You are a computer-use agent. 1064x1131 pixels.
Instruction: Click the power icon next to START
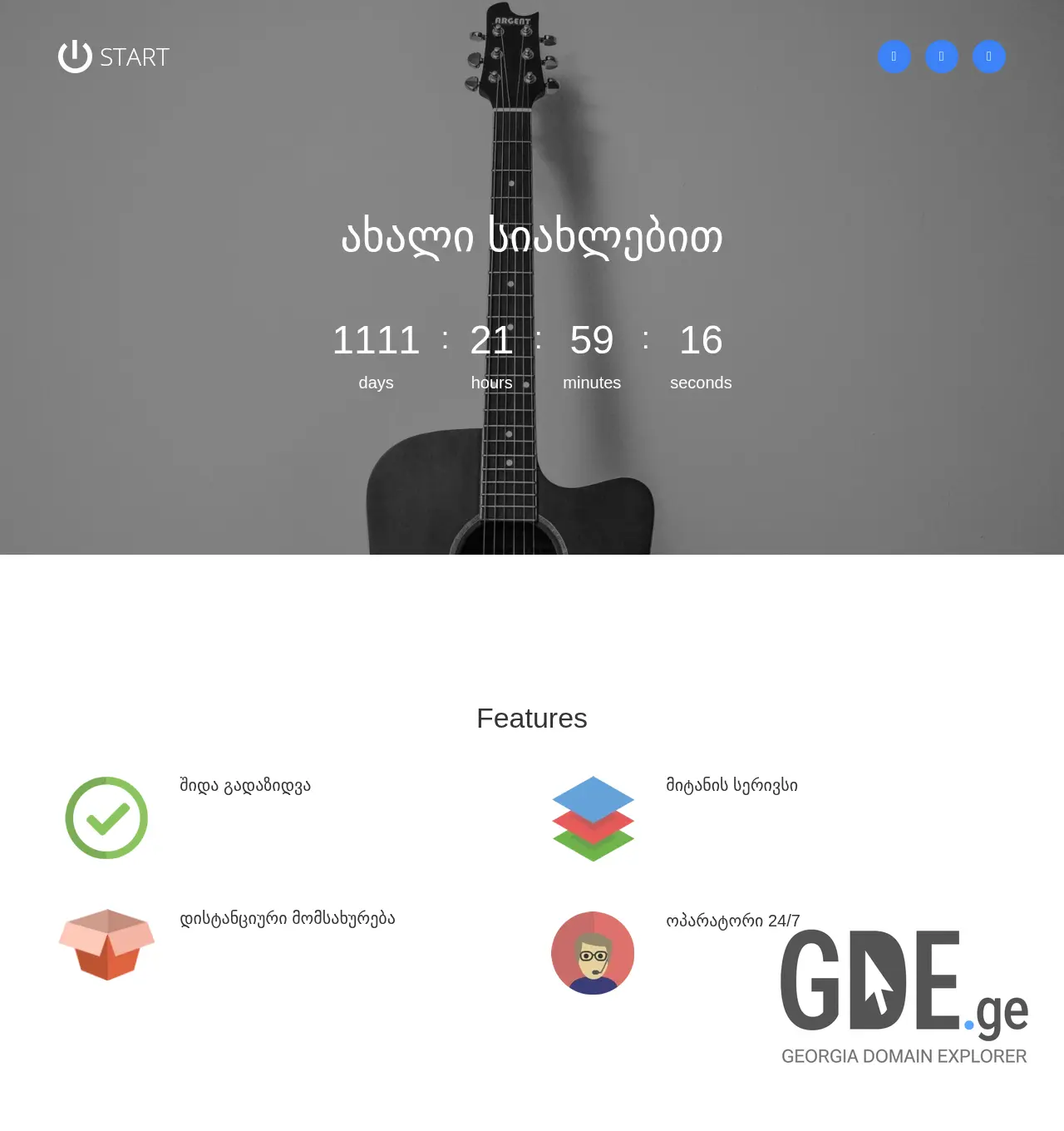tap(74, 57)
